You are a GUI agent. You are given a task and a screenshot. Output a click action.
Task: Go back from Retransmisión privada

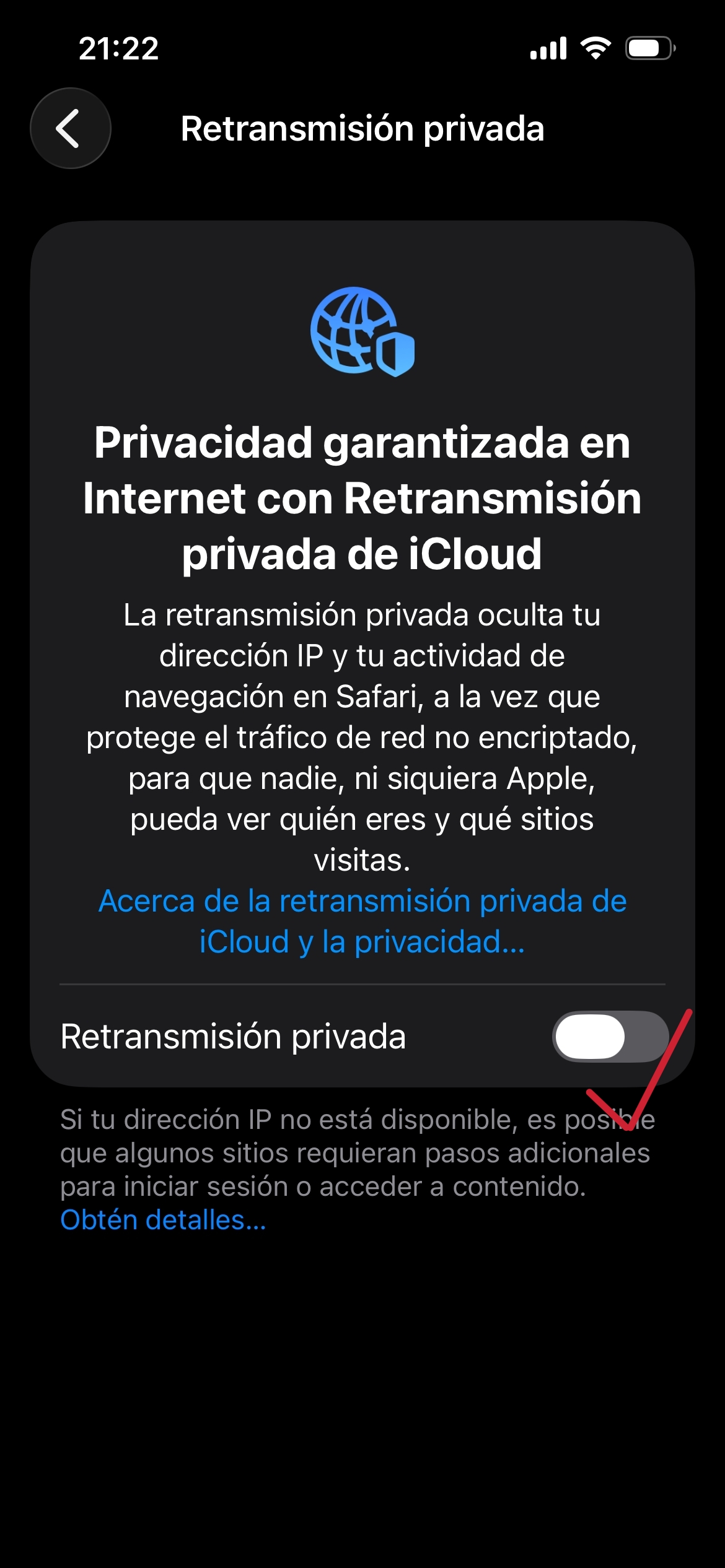pyautogui.click(x=71, y=128)
